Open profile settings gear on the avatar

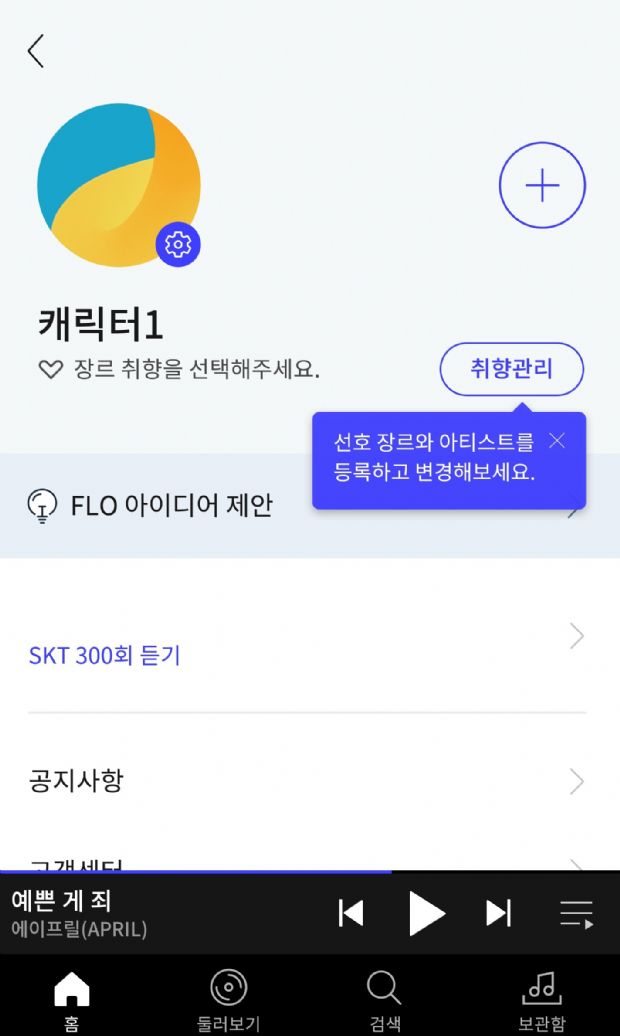click(178, 244)
